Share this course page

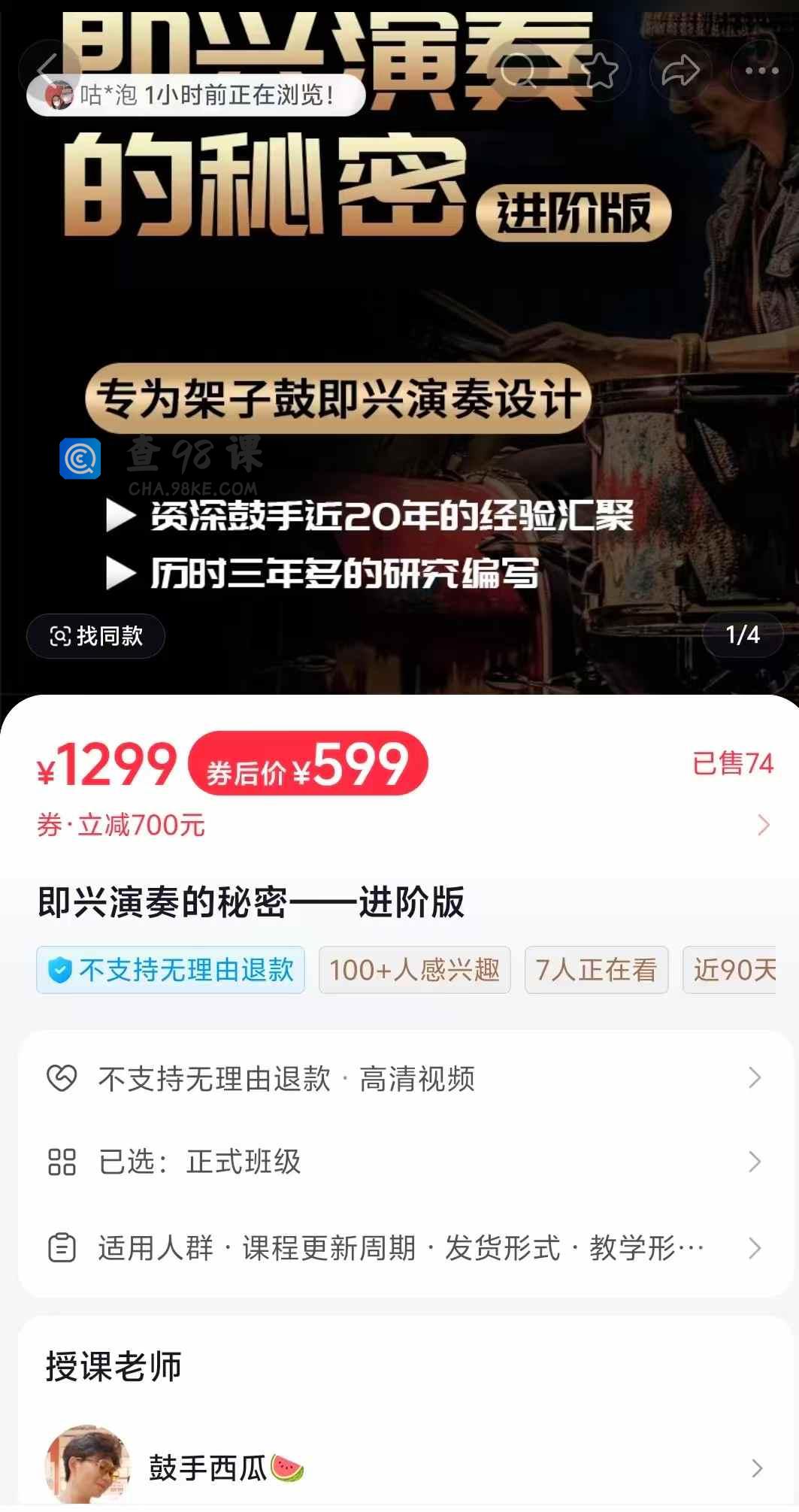(x=680, y=71)
